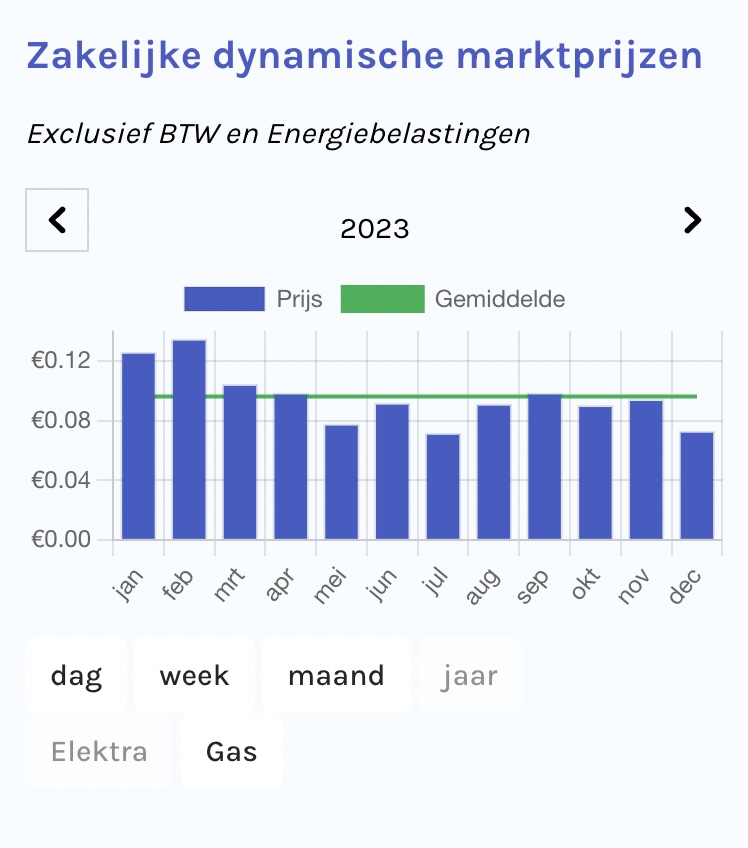This screenshot has height=848, width=748.
Task: Toggle the Prijs legend series
Action: coord(253,299)
